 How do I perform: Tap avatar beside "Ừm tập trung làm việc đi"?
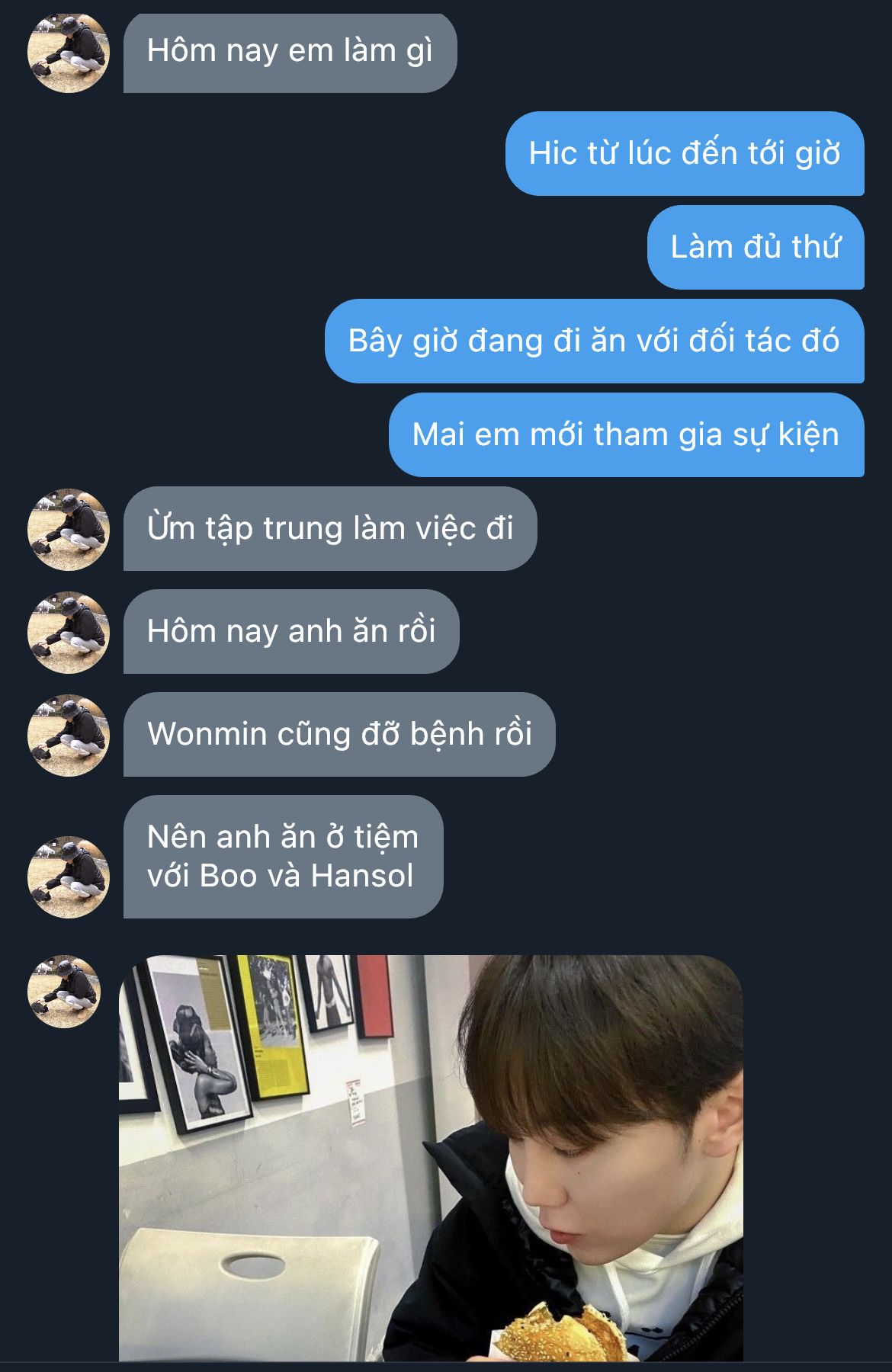pyautogui.click(x=68, y=529)
